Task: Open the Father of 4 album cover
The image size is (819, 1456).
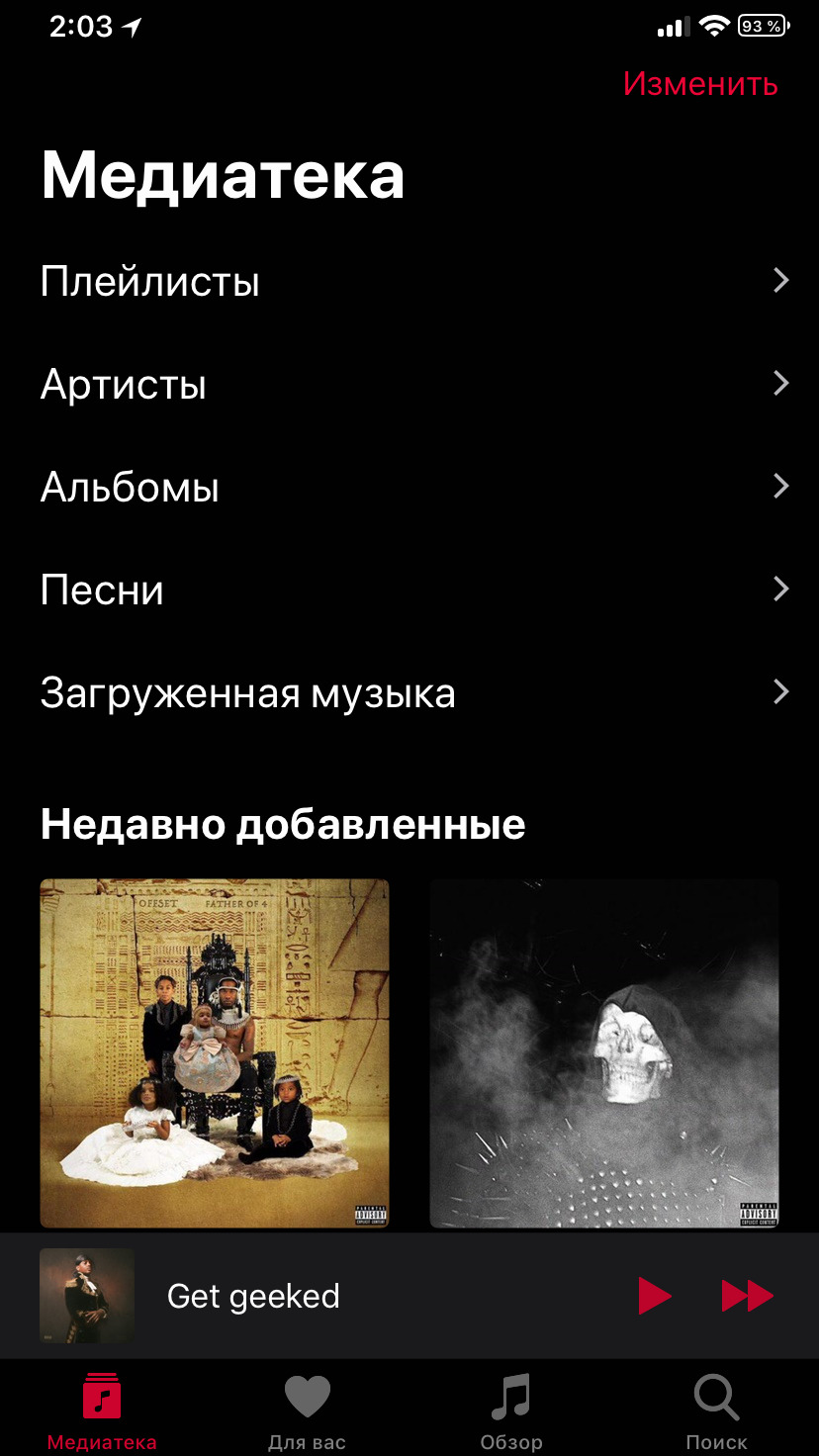Action: point(215,1053)
